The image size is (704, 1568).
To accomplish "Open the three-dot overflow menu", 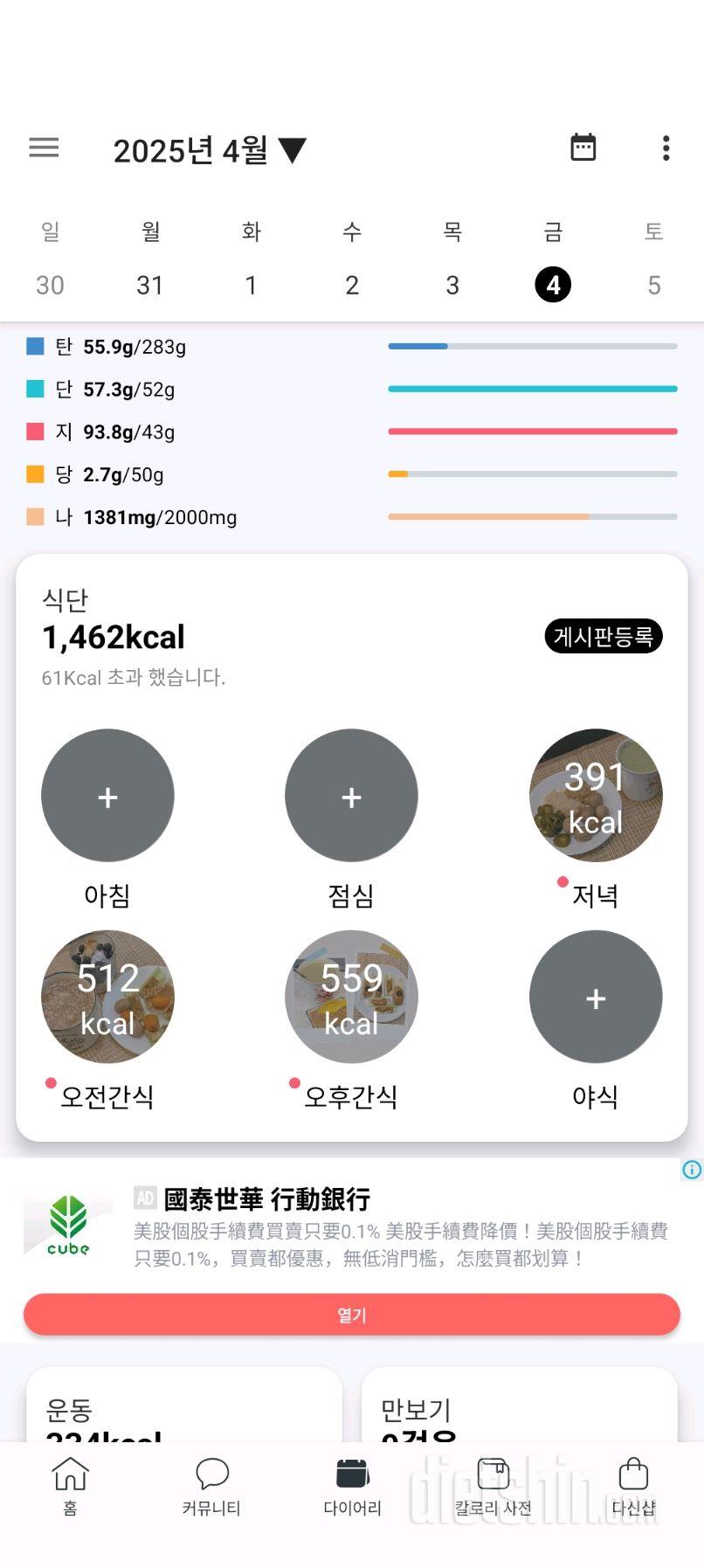I will (666, 148).
